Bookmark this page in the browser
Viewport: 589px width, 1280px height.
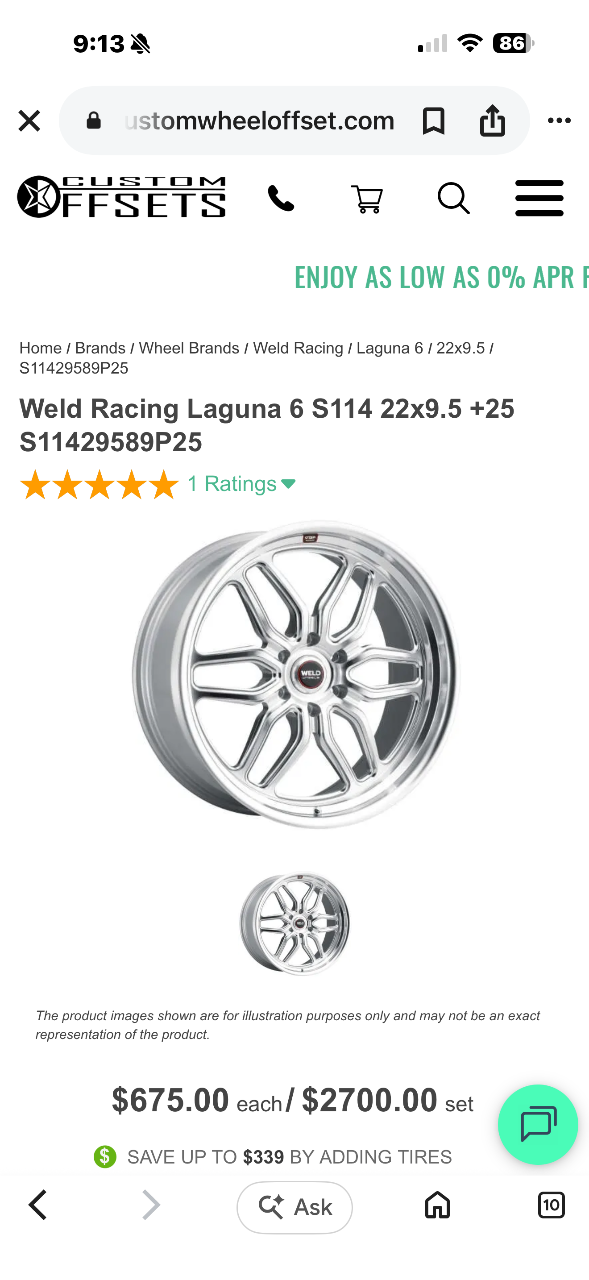click(433, 121)
